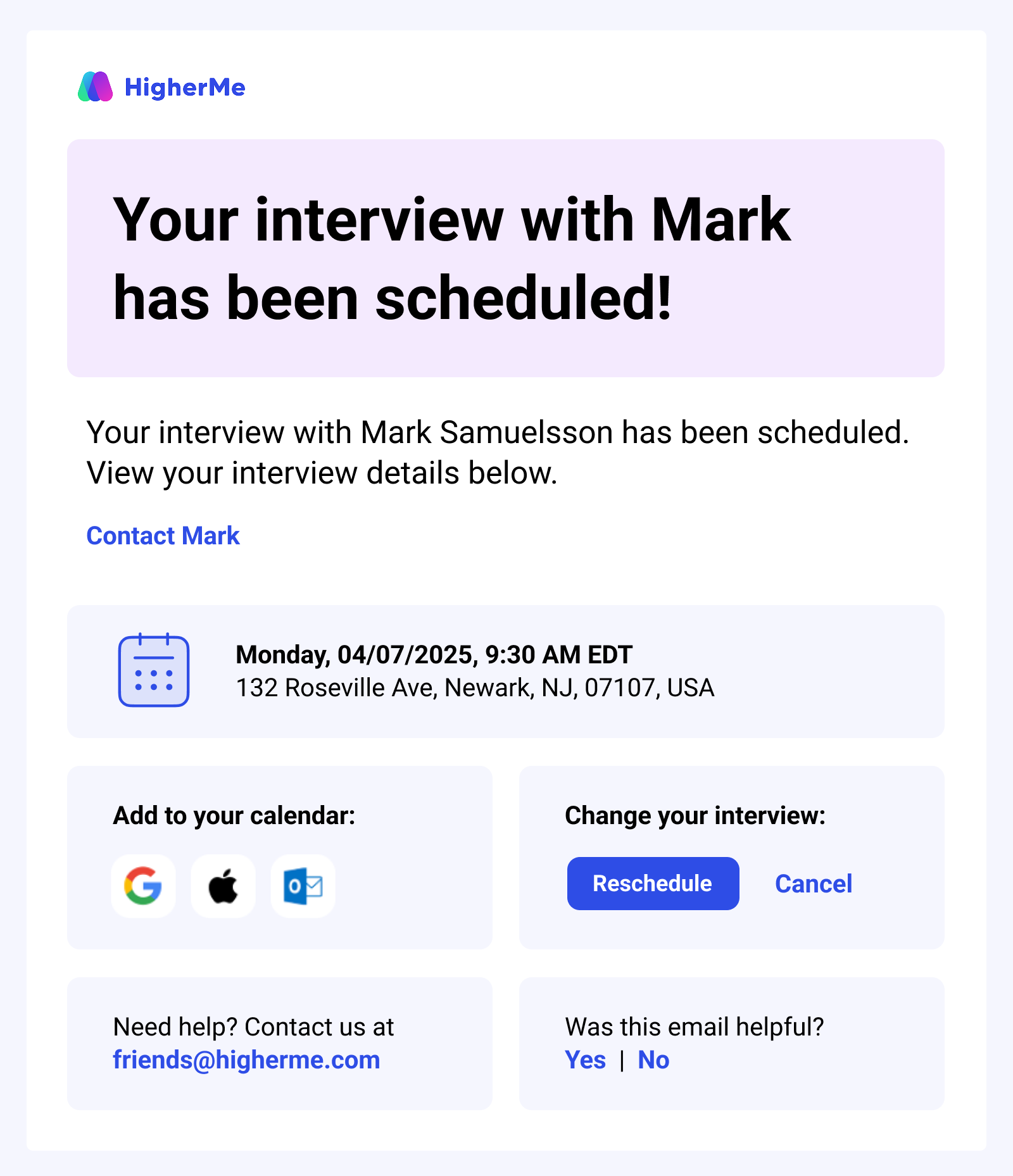This screenshot has width=1013, height=1176.
Task: Open the Contact Mark link
Action: tap(163, 535)
